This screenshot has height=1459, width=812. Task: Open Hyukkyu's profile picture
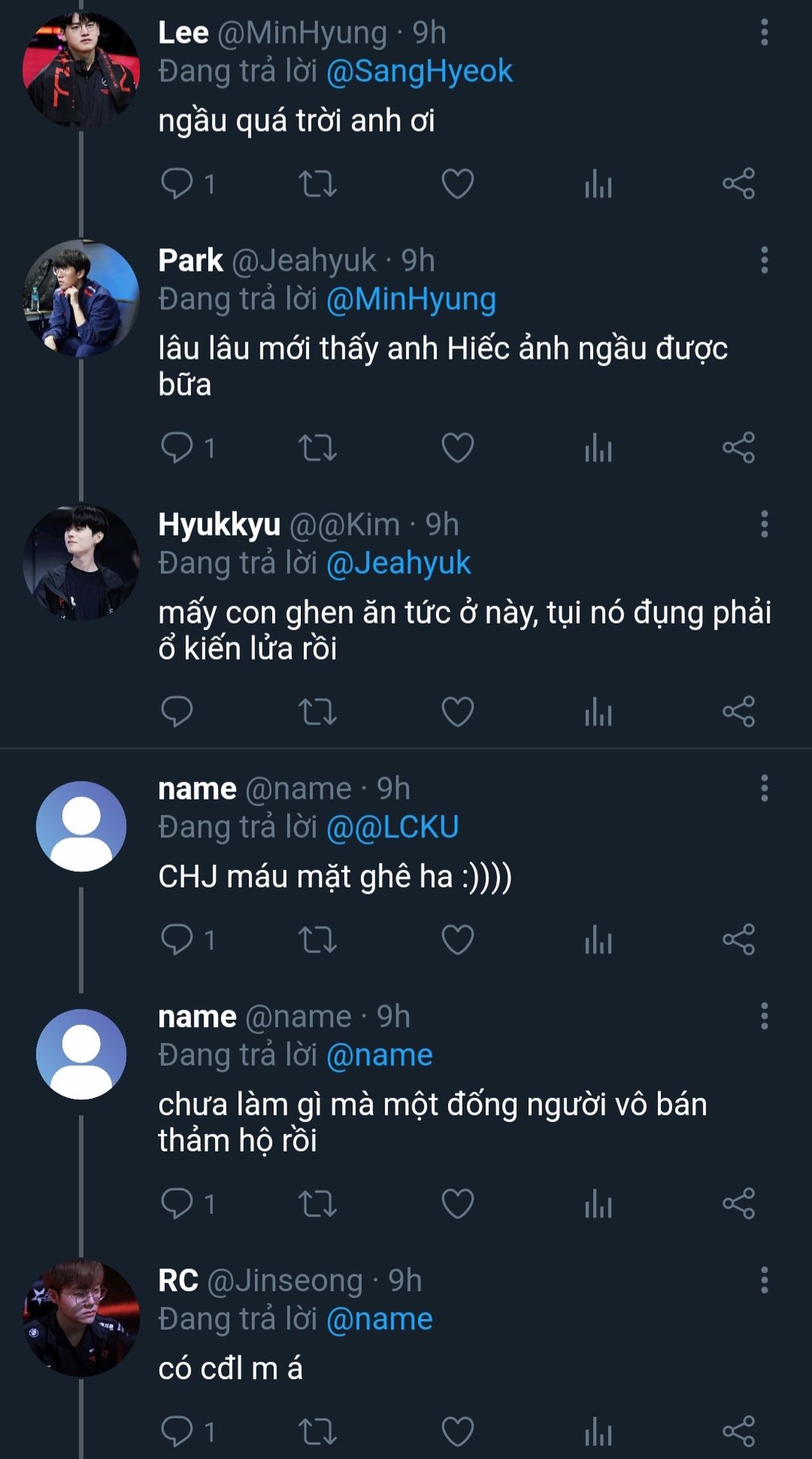[81, 563]
